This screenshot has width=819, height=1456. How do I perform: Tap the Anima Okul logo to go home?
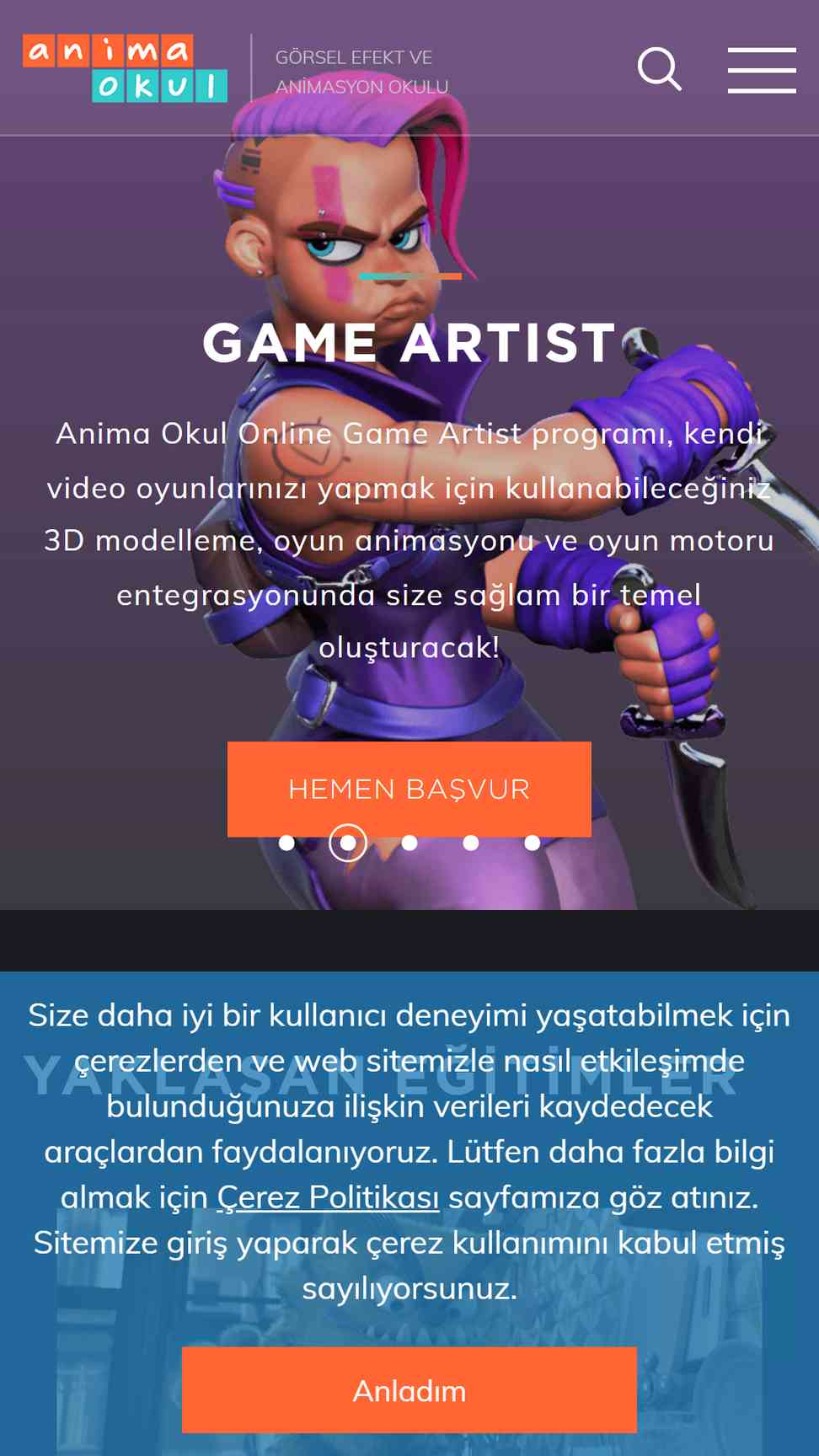point(126,68)
